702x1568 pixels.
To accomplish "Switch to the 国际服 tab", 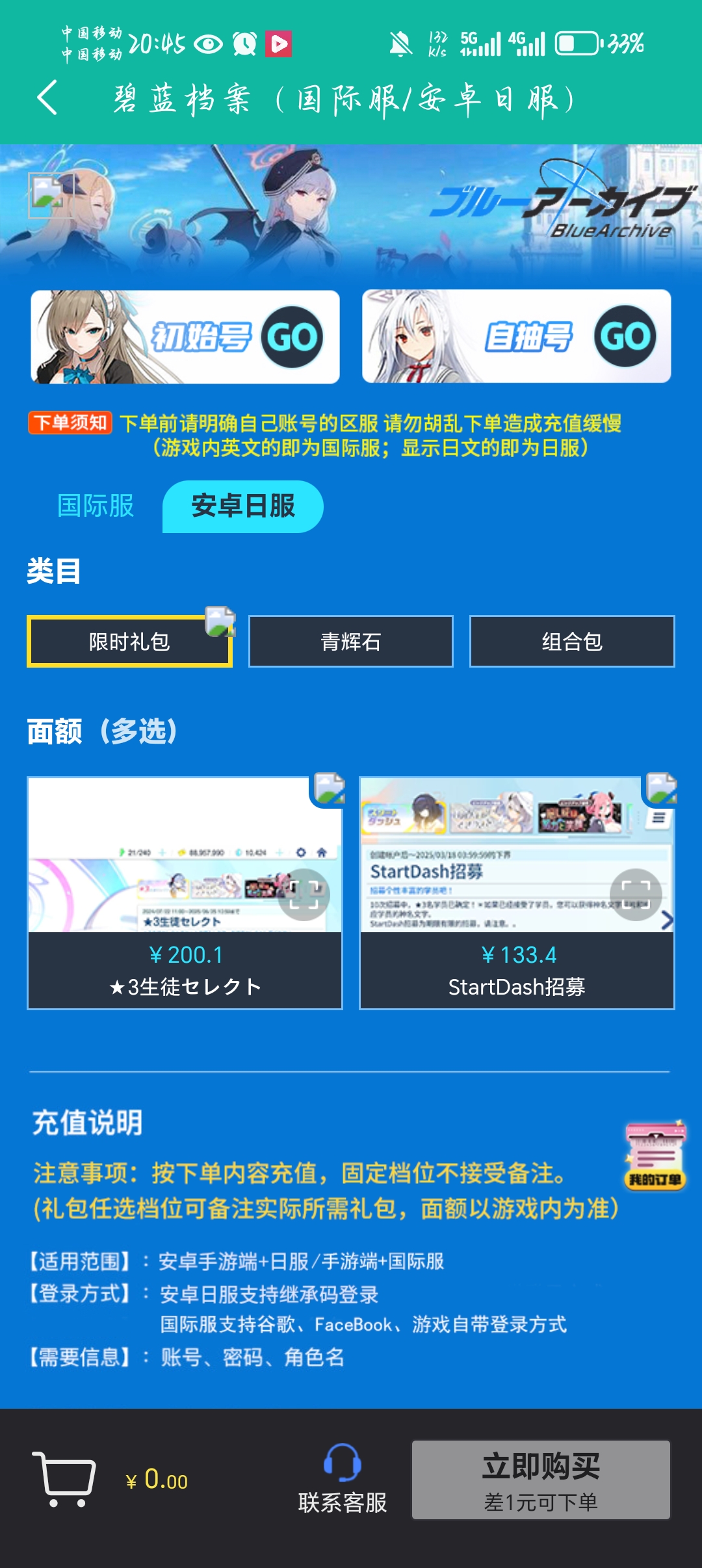I will pyautogui.click(x=96, y=506).
